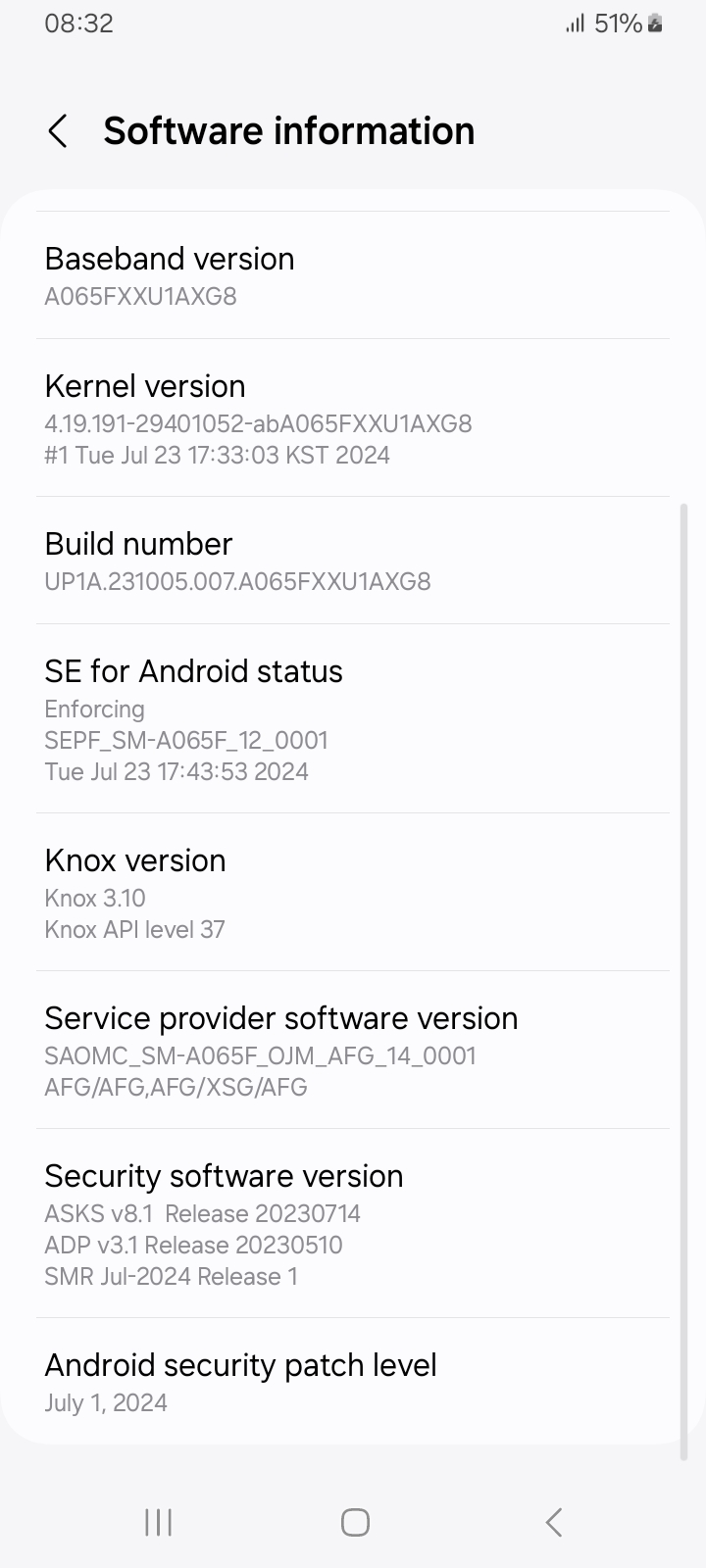The height and width of the screenshot is (1568, 706).
Task: Tap the Build number row
Action: click(353, 561)
